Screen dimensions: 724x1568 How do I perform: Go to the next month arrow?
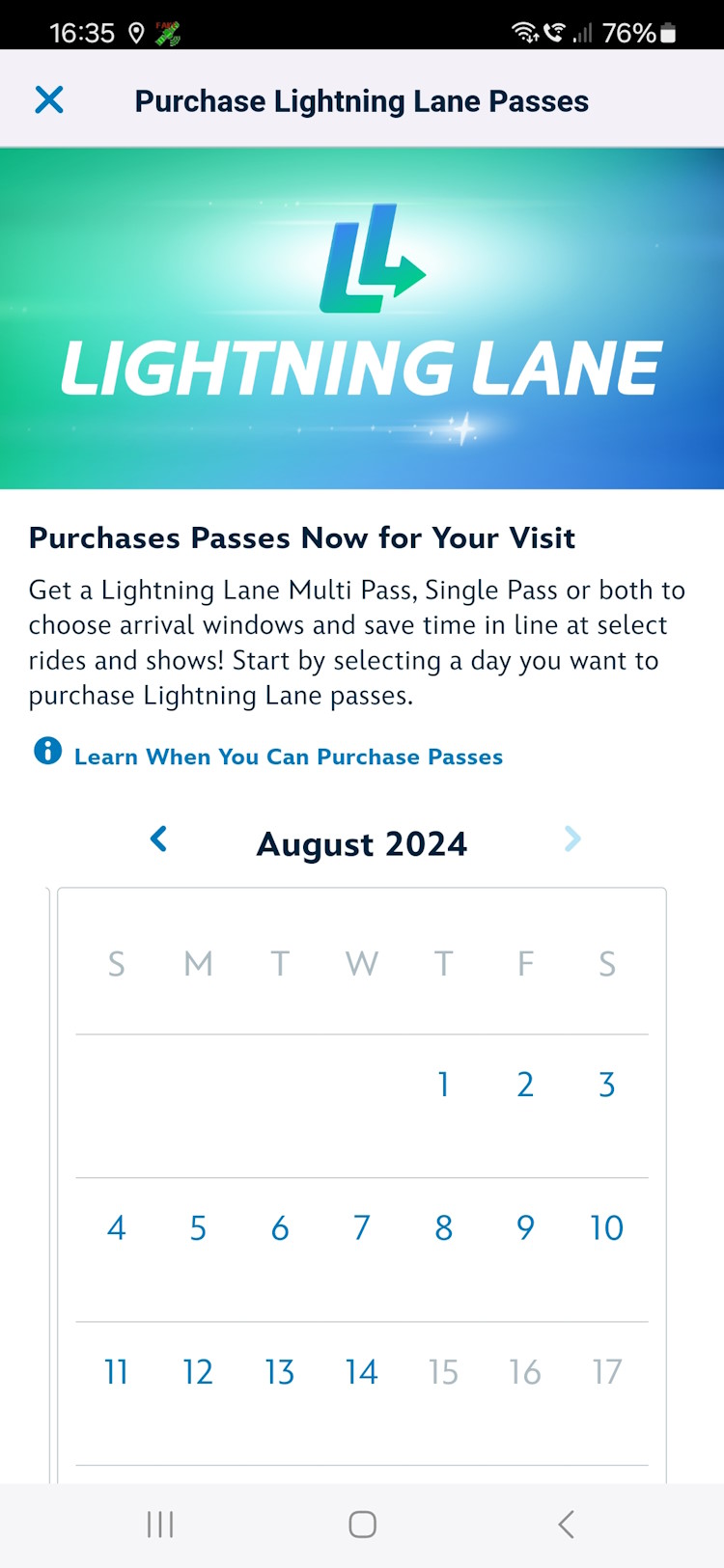coord(572,839)
